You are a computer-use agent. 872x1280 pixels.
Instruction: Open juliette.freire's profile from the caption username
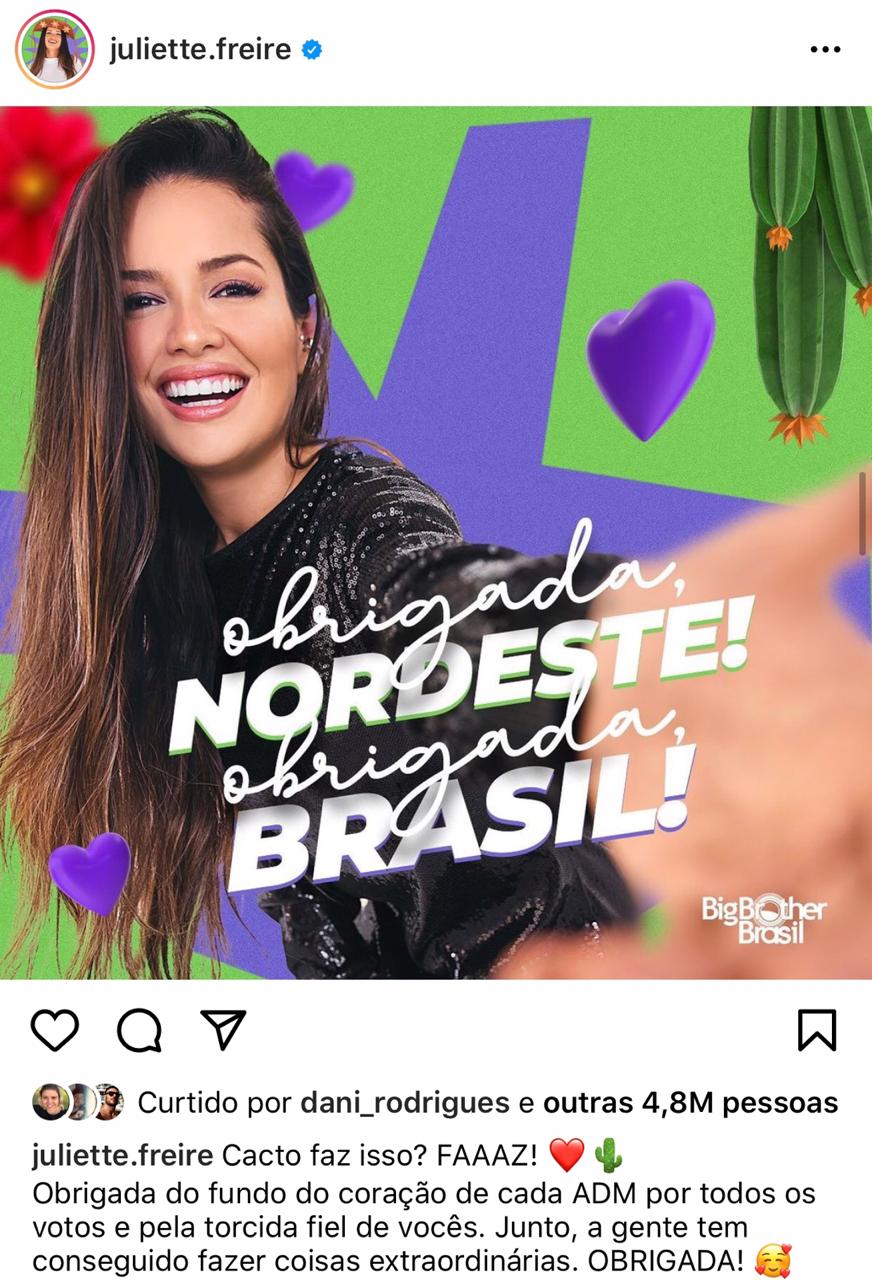[122, 1156]
